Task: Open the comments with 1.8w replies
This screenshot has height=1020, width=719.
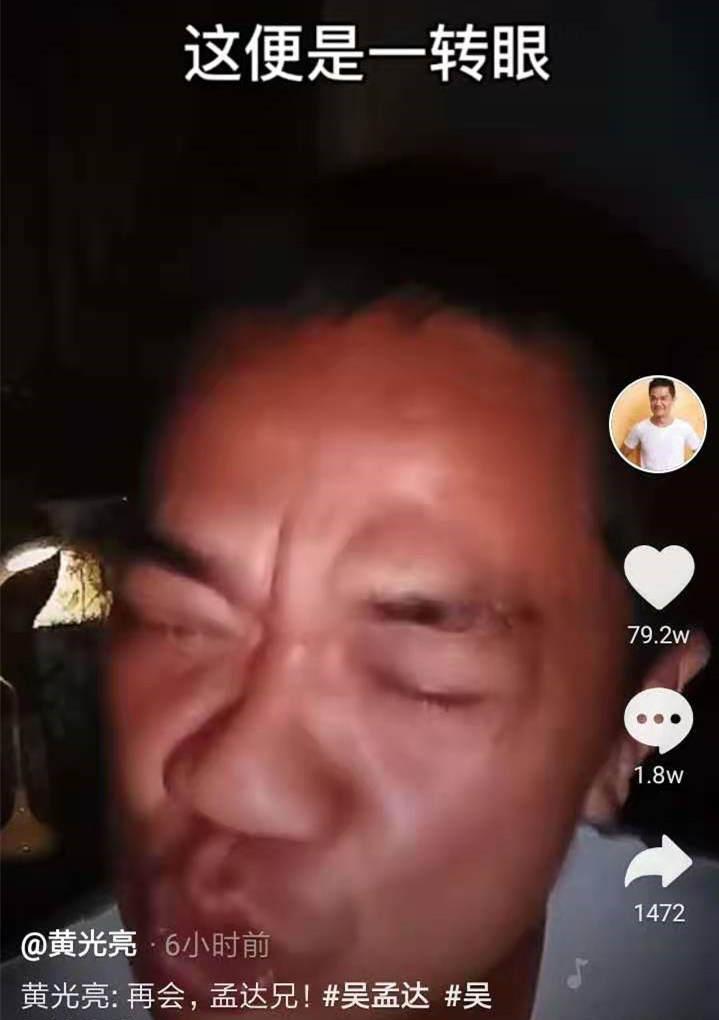Action: point(658,720)
